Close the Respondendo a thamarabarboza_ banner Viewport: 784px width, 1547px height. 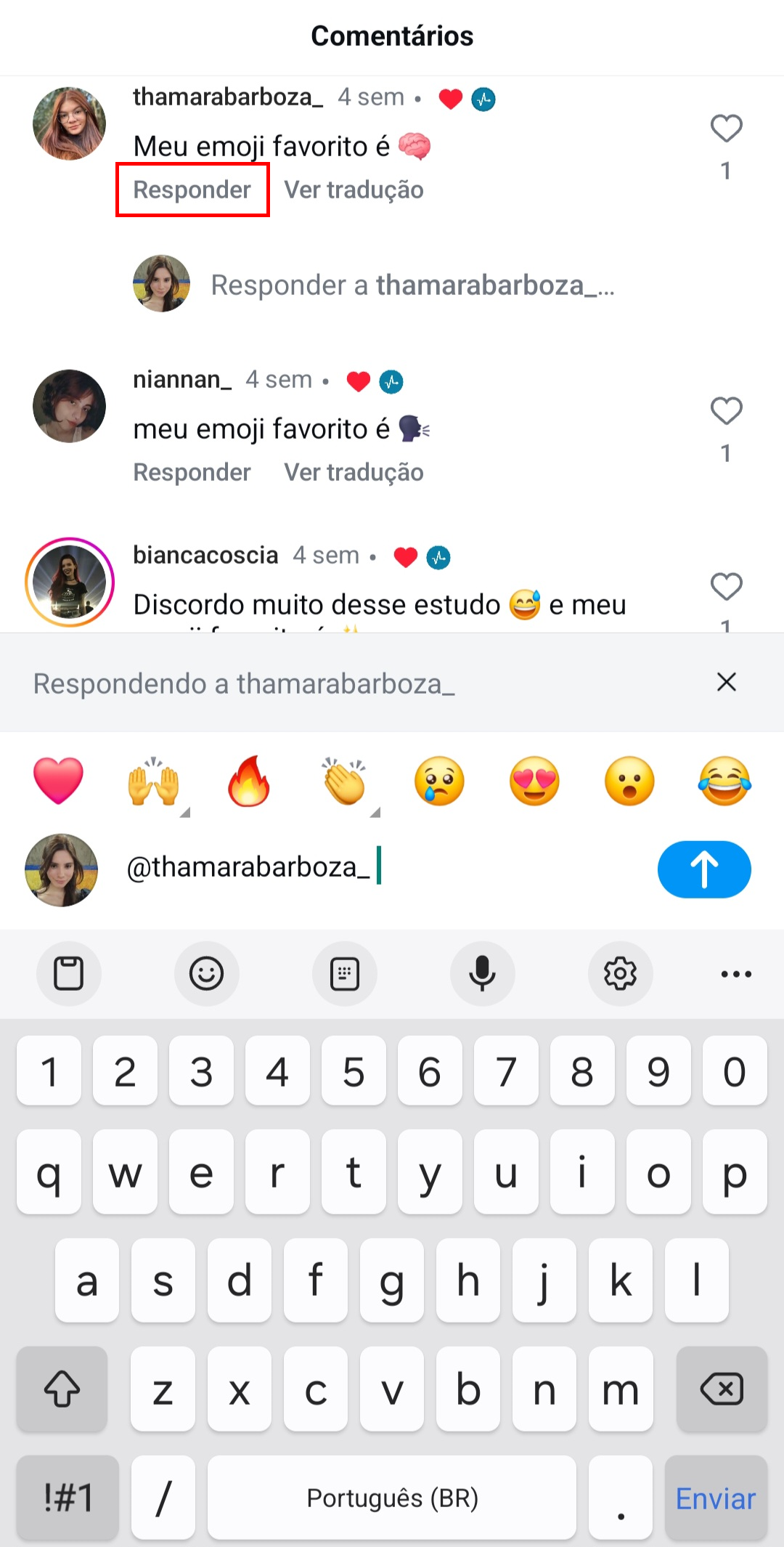coord(727,682)
